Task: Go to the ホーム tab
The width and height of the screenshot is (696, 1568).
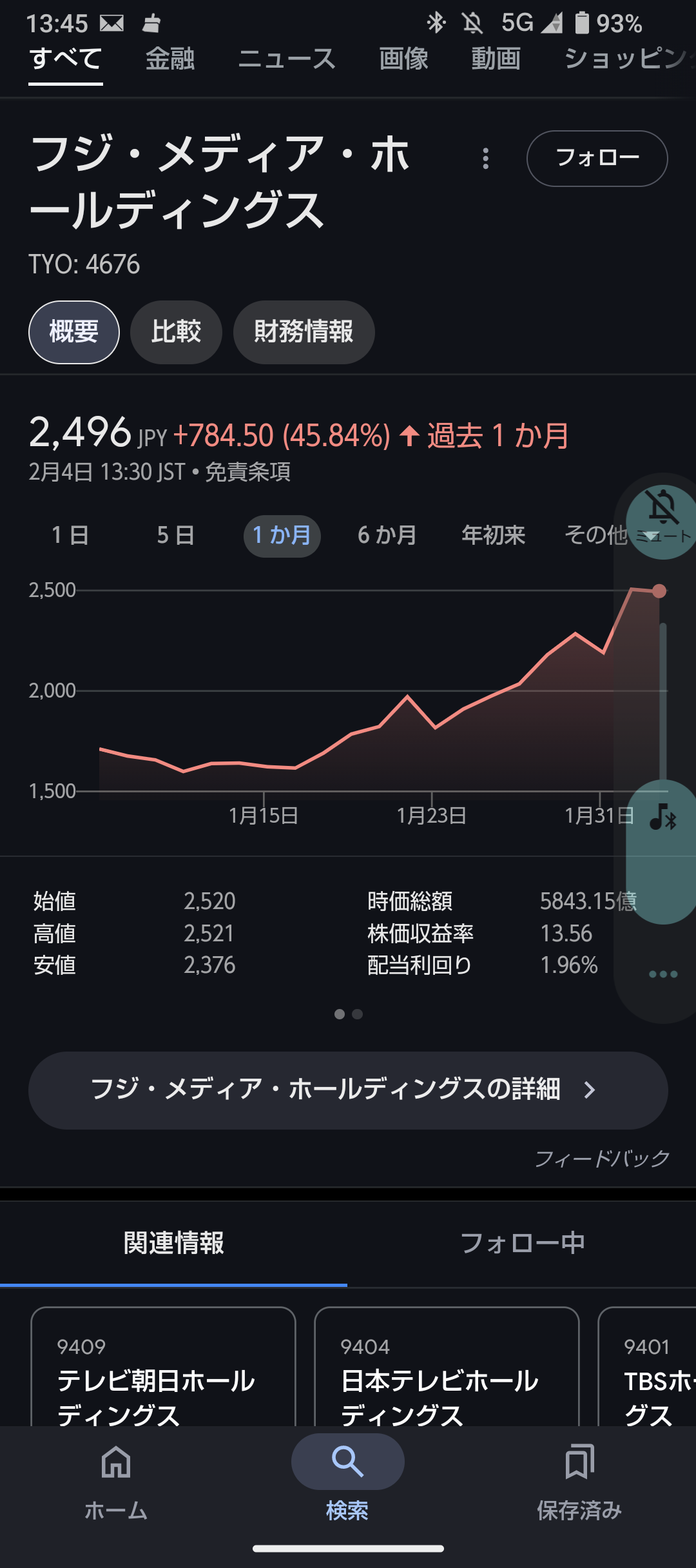Action: click(116, 1482)
